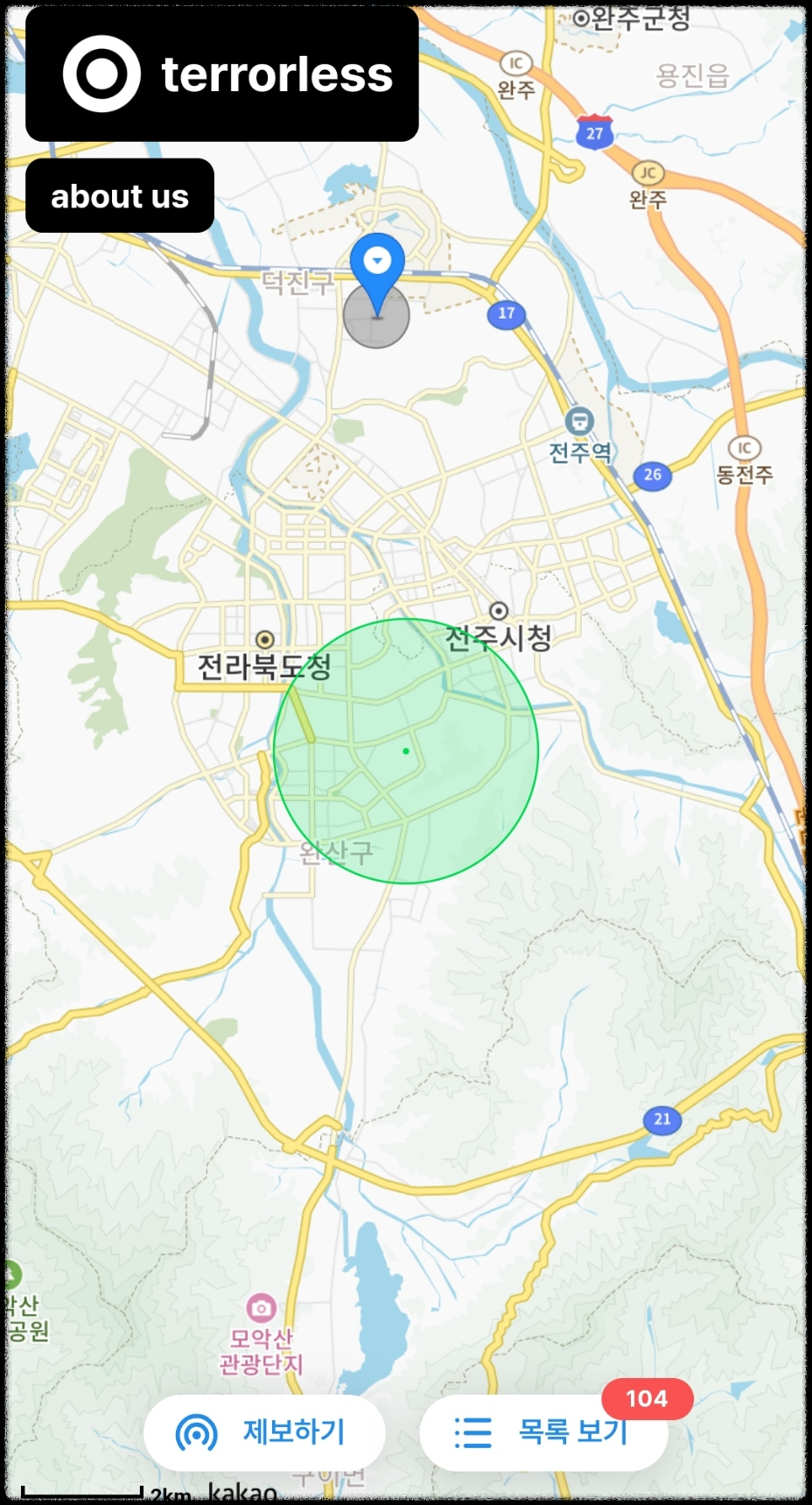
Task: Click the 완주 IC interchange badge
Action: tap(515, 63)
